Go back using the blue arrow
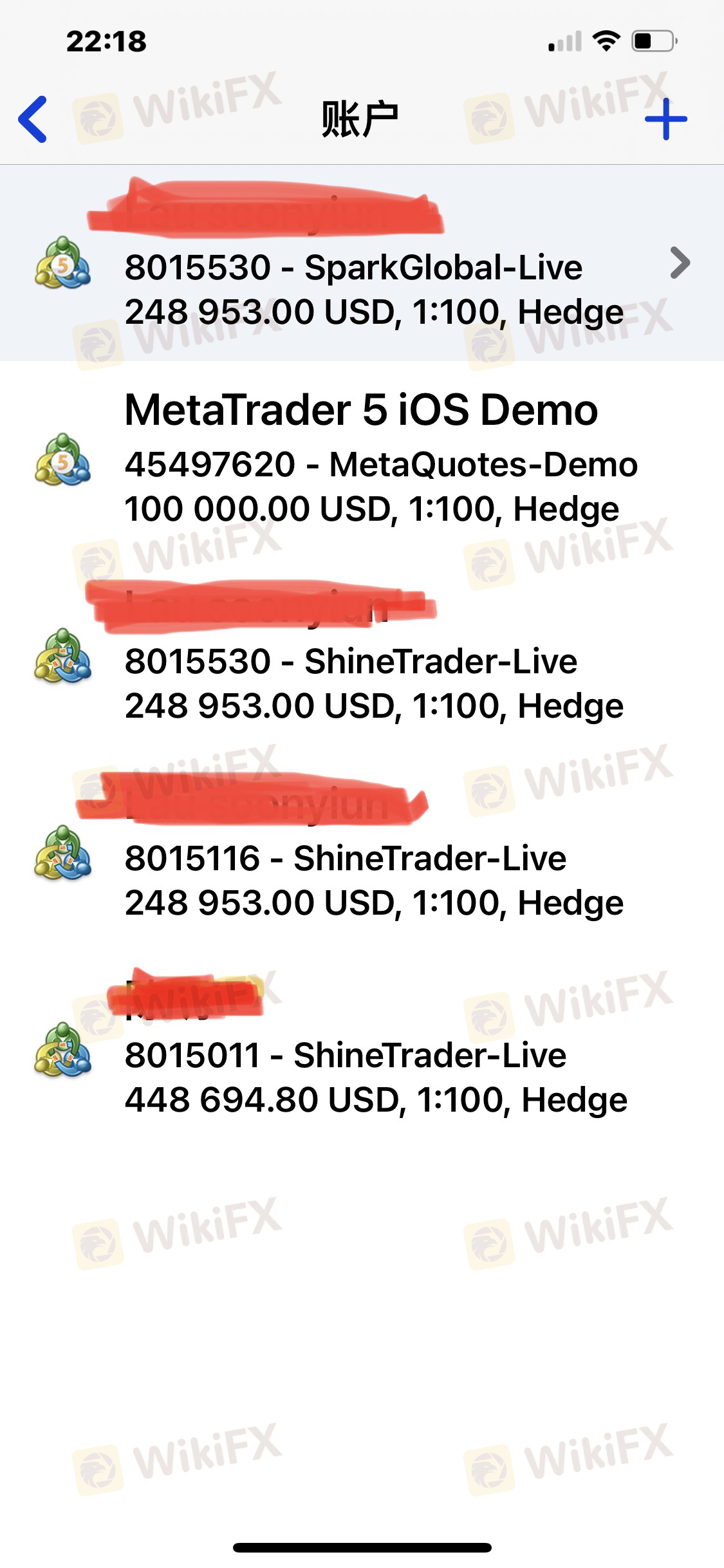The width and height of the screenshot is (724, 1568). point(33,119)
